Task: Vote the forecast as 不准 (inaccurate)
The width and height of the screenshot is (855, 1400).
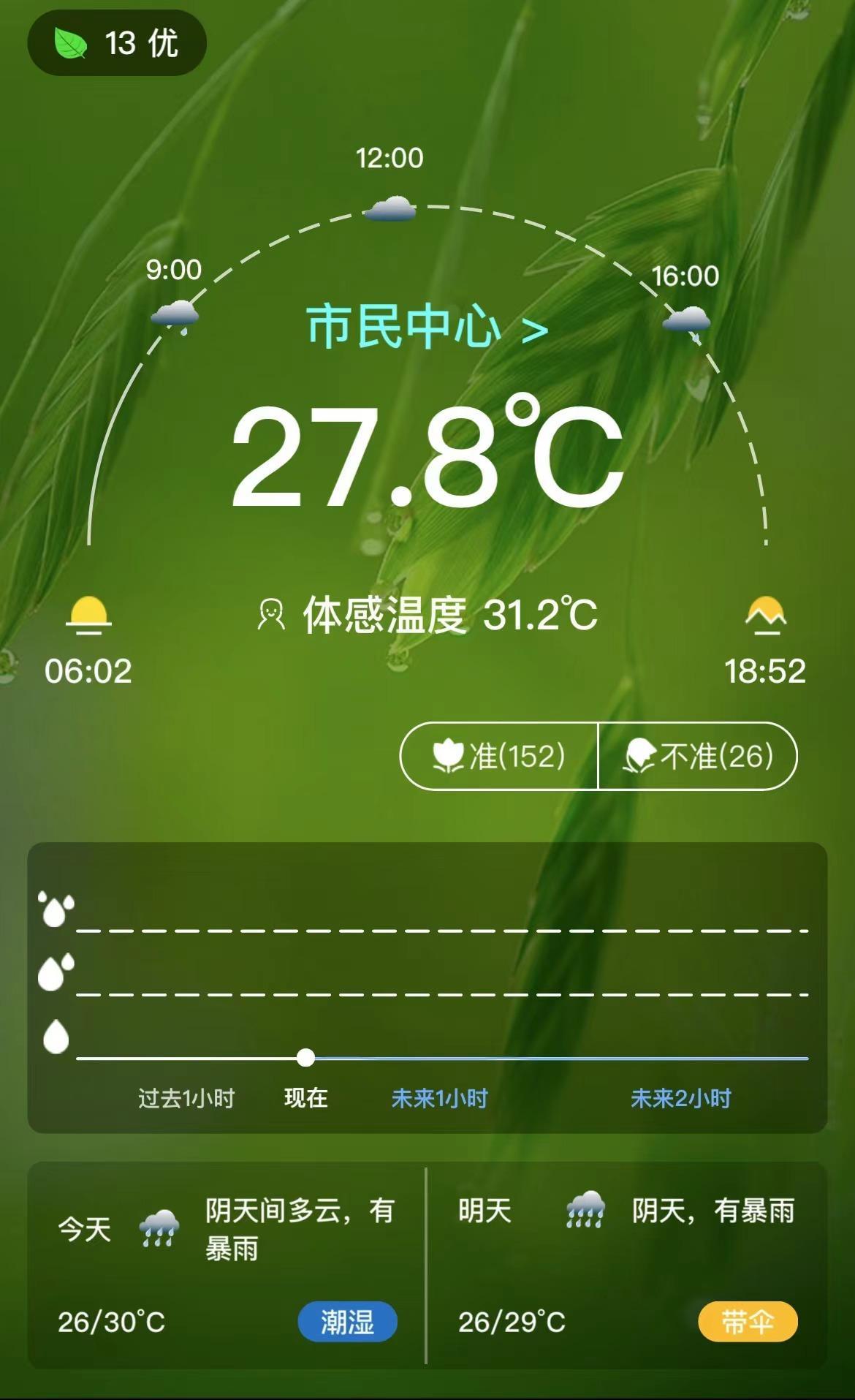Action: 698,756
